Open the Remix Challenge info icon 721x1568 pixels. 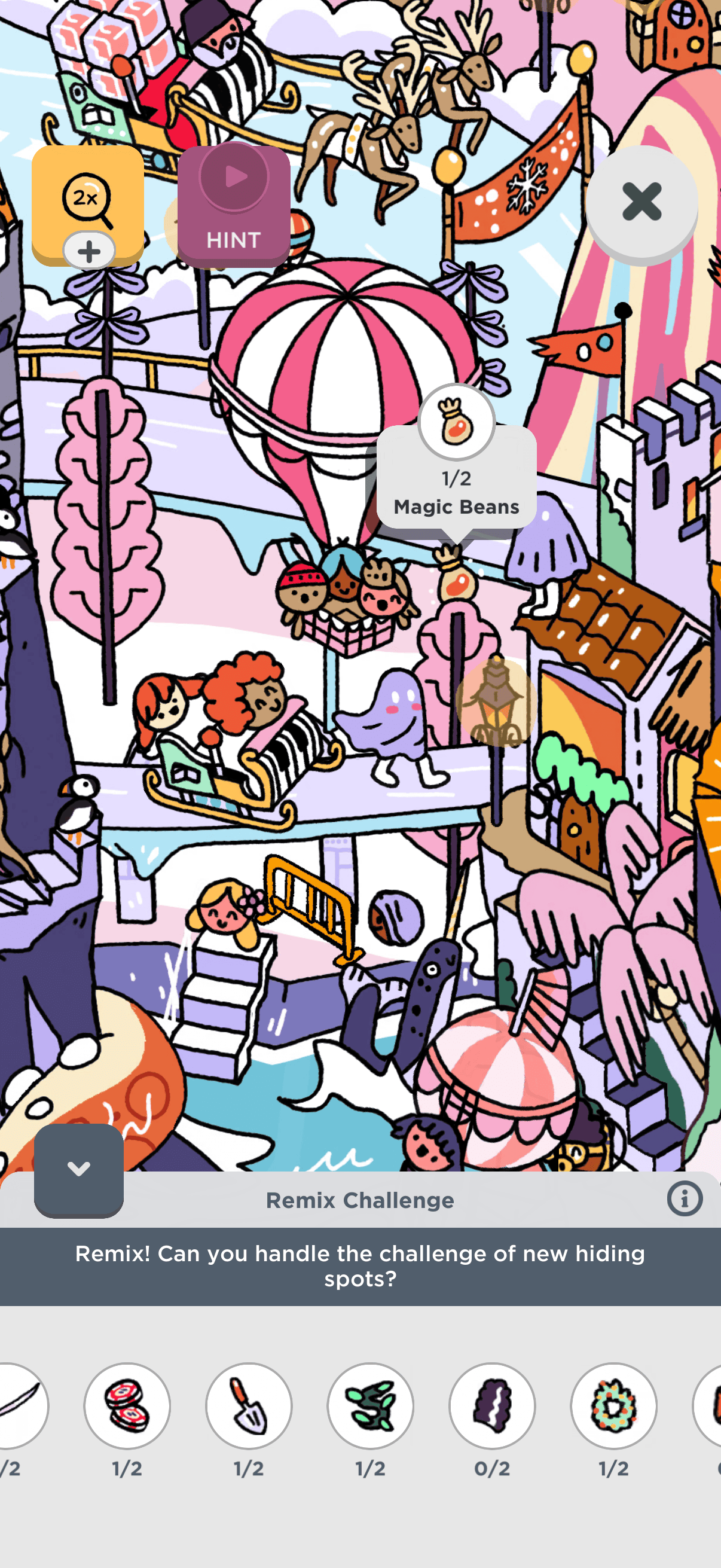685,1198
